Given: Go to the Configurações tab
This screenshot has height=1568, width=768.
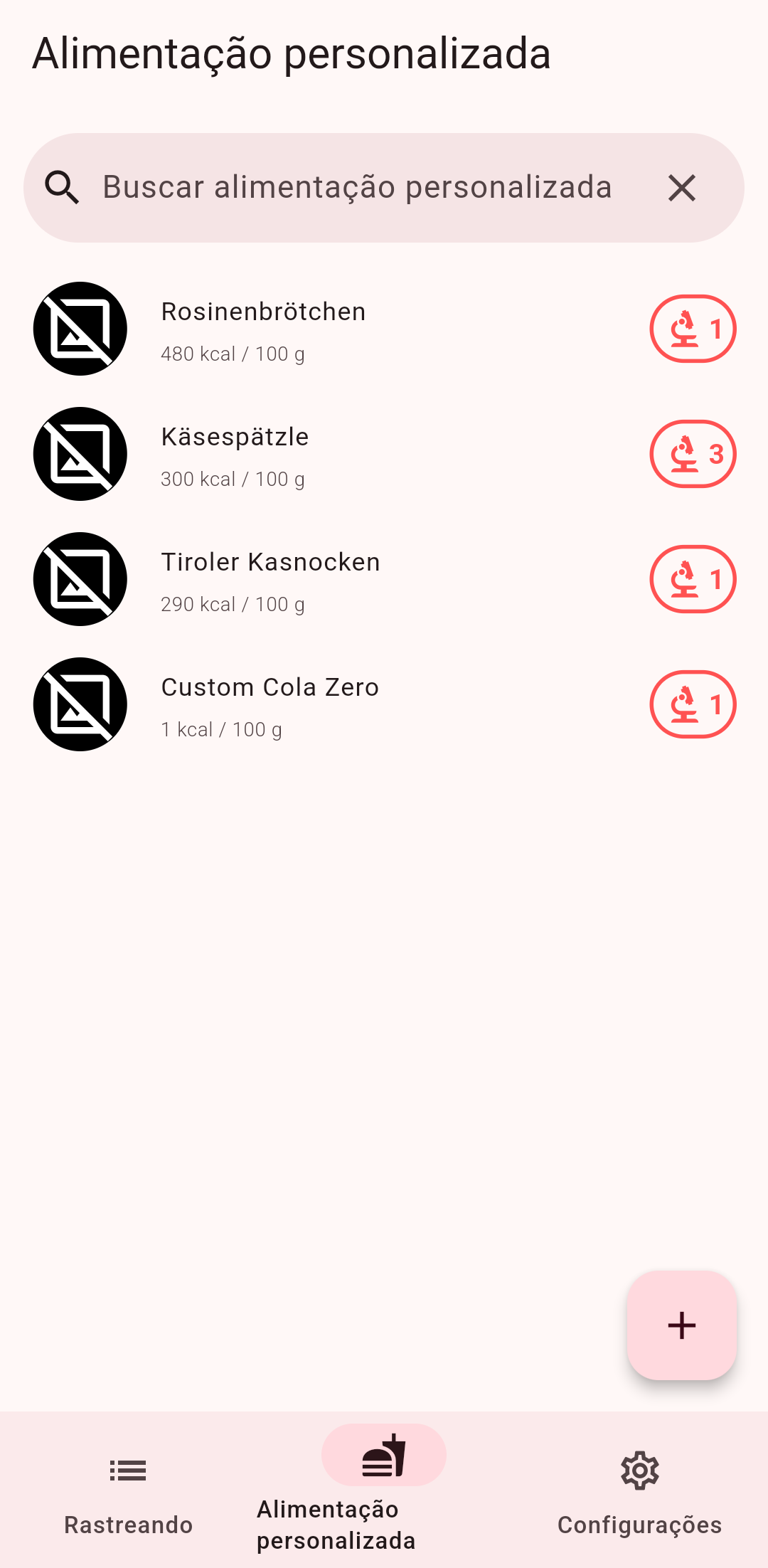Looking at the screenshot, I should pyautogui.click(x=639, y=1491).
